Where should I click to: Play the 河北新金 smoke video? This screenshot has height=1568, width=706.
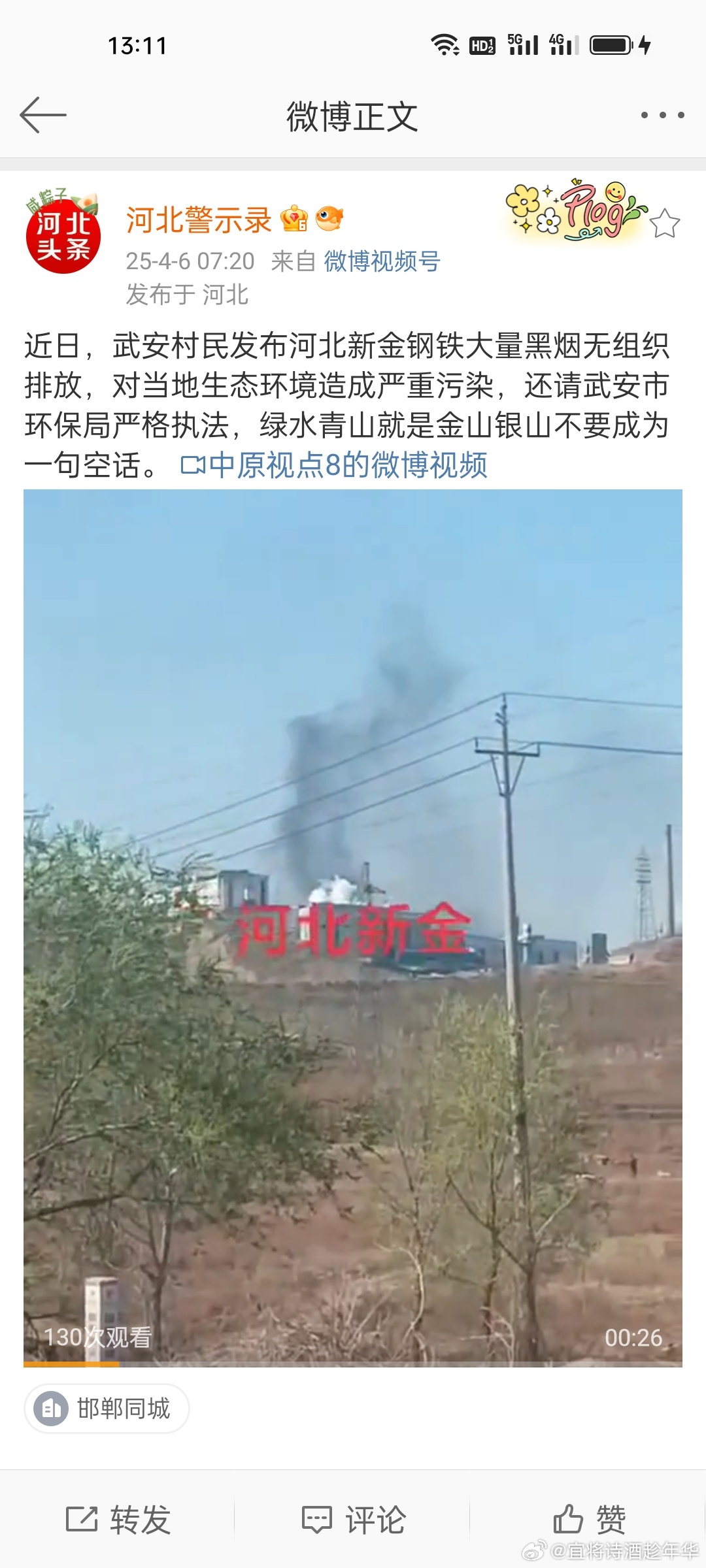[353, 928]
